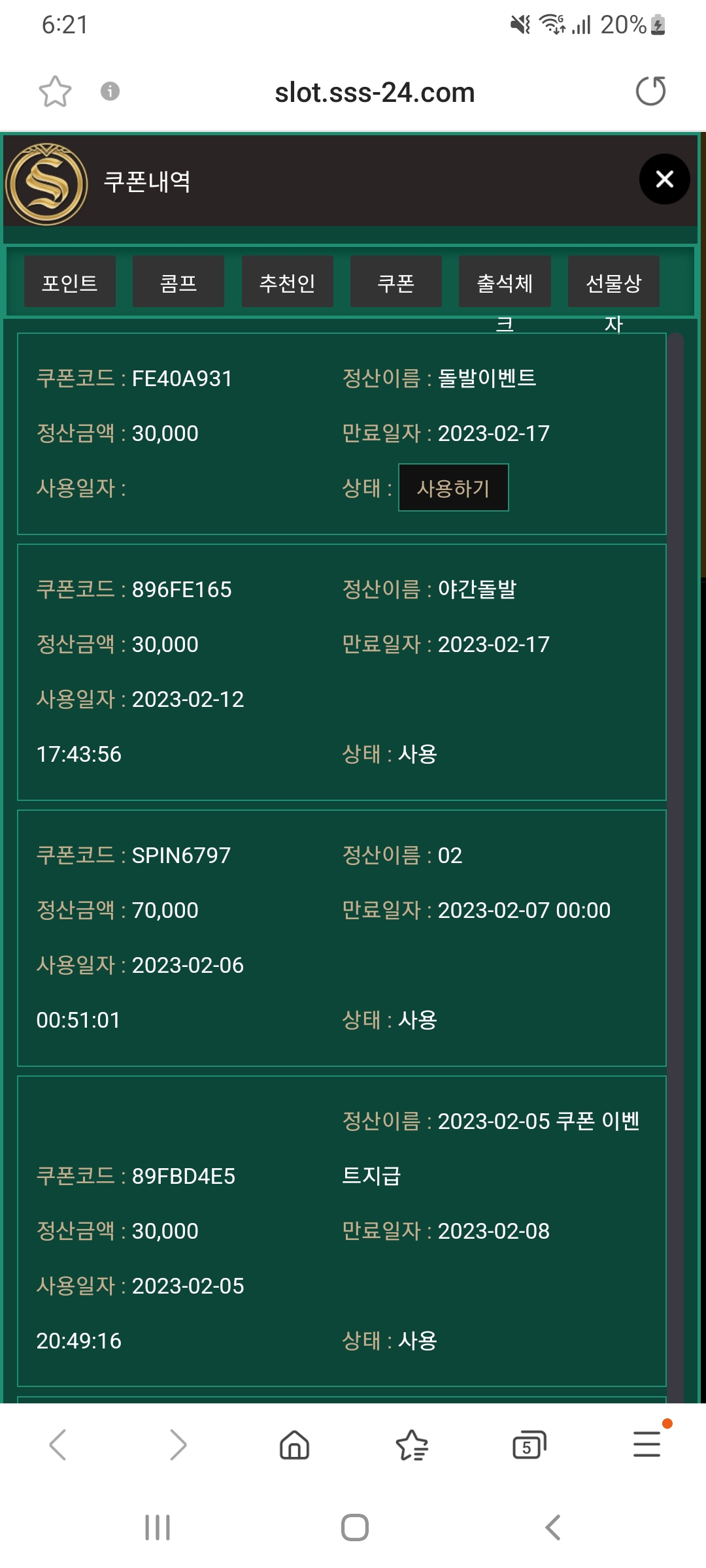Open the 출석체크 tab

coord(505,282)
